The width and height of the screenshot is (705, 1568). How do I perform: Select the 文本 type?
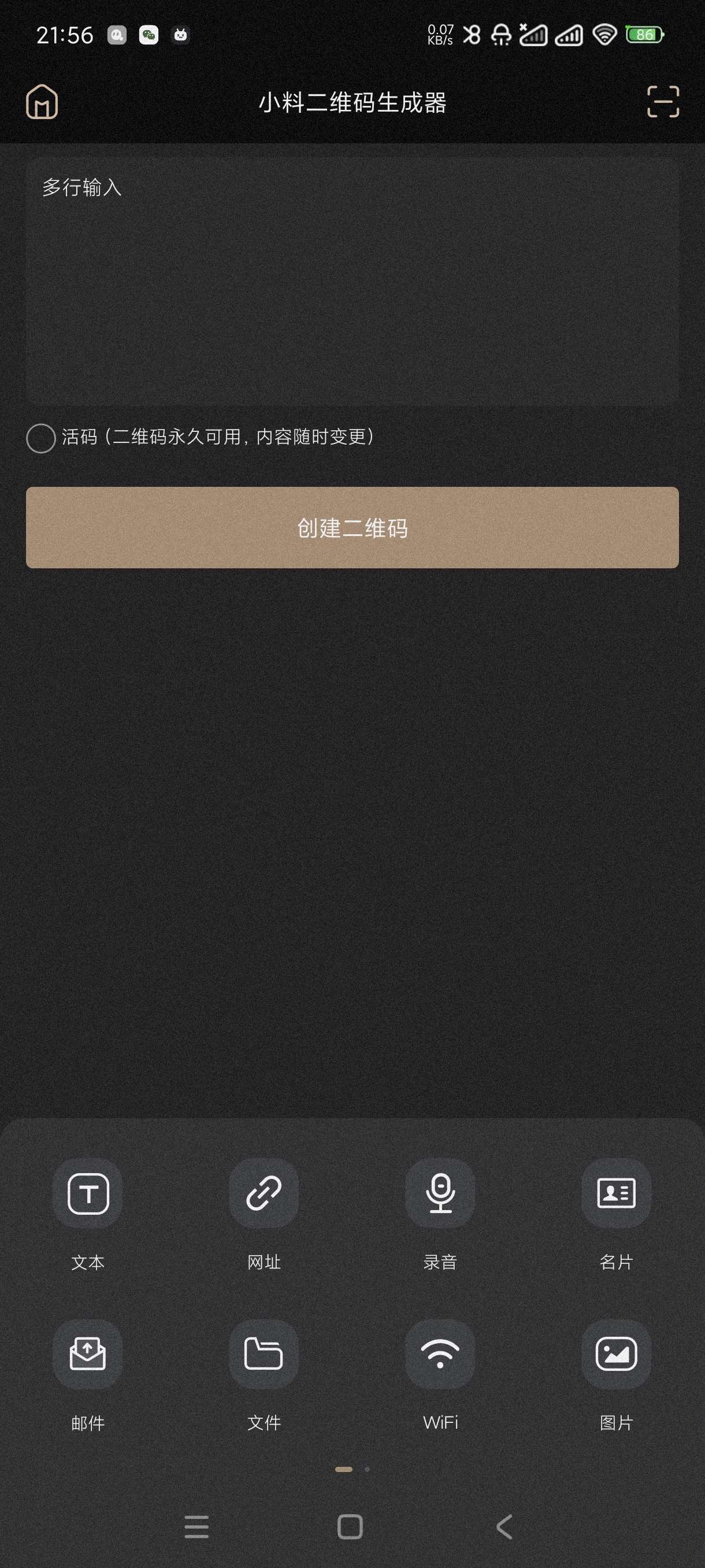point(88,1194)
